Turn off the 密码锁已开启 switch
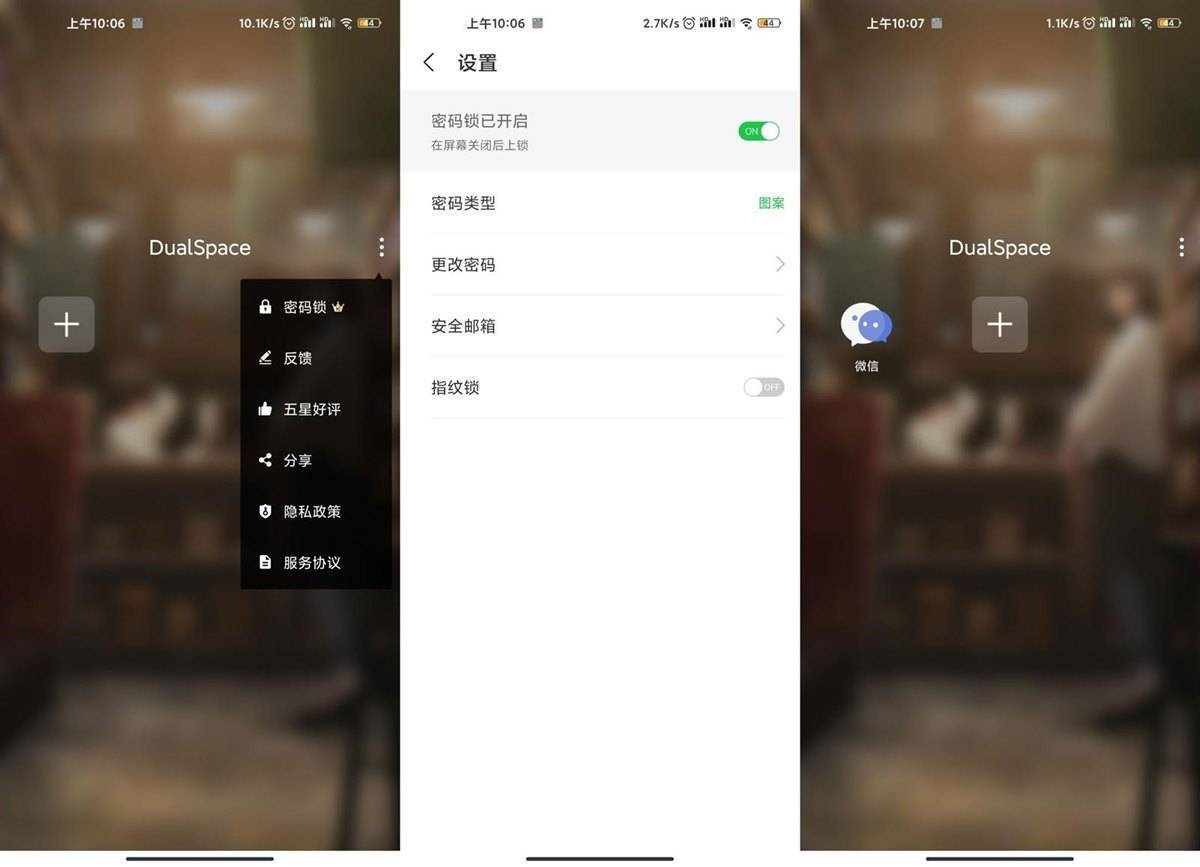 [x=759, y=131]
